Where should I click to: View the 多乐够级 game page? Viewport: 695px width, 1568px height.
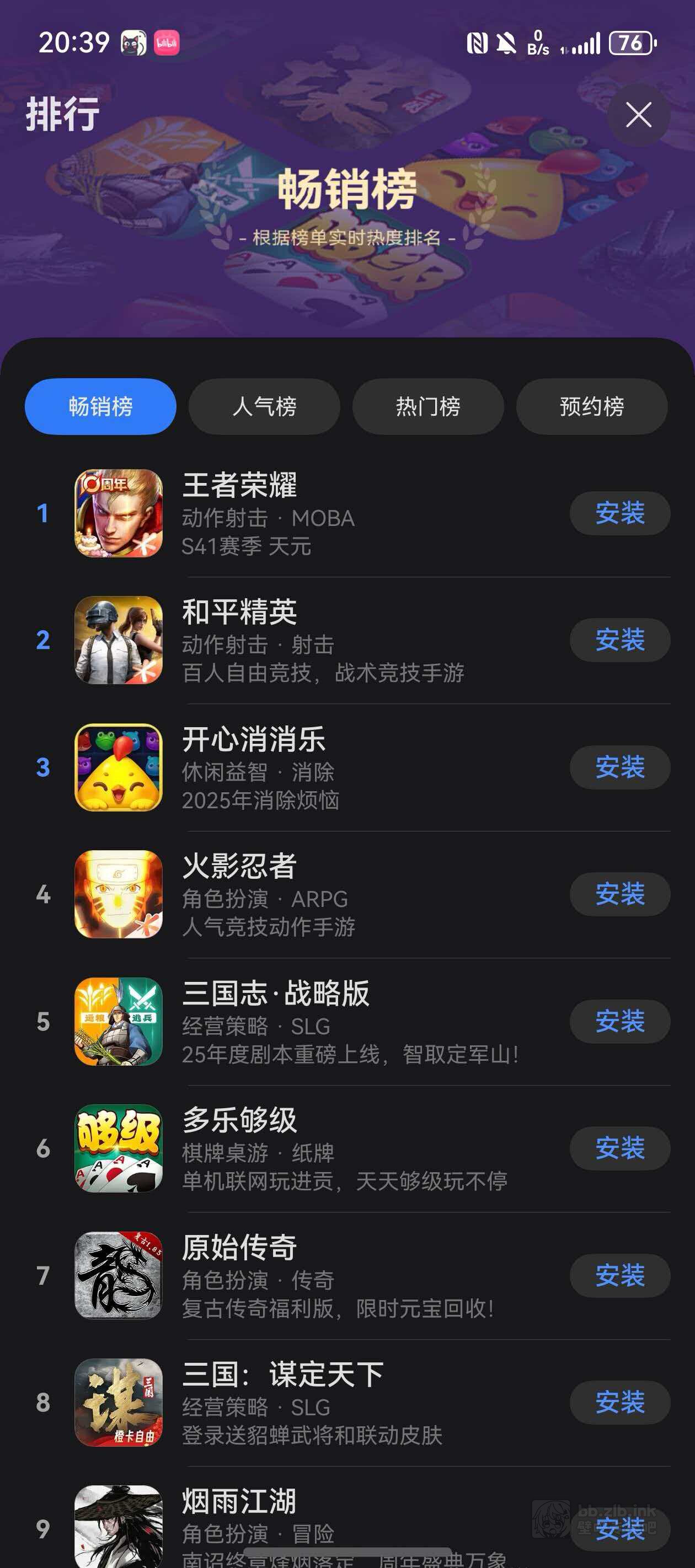pyautogui.click(x=240, y=1120)
